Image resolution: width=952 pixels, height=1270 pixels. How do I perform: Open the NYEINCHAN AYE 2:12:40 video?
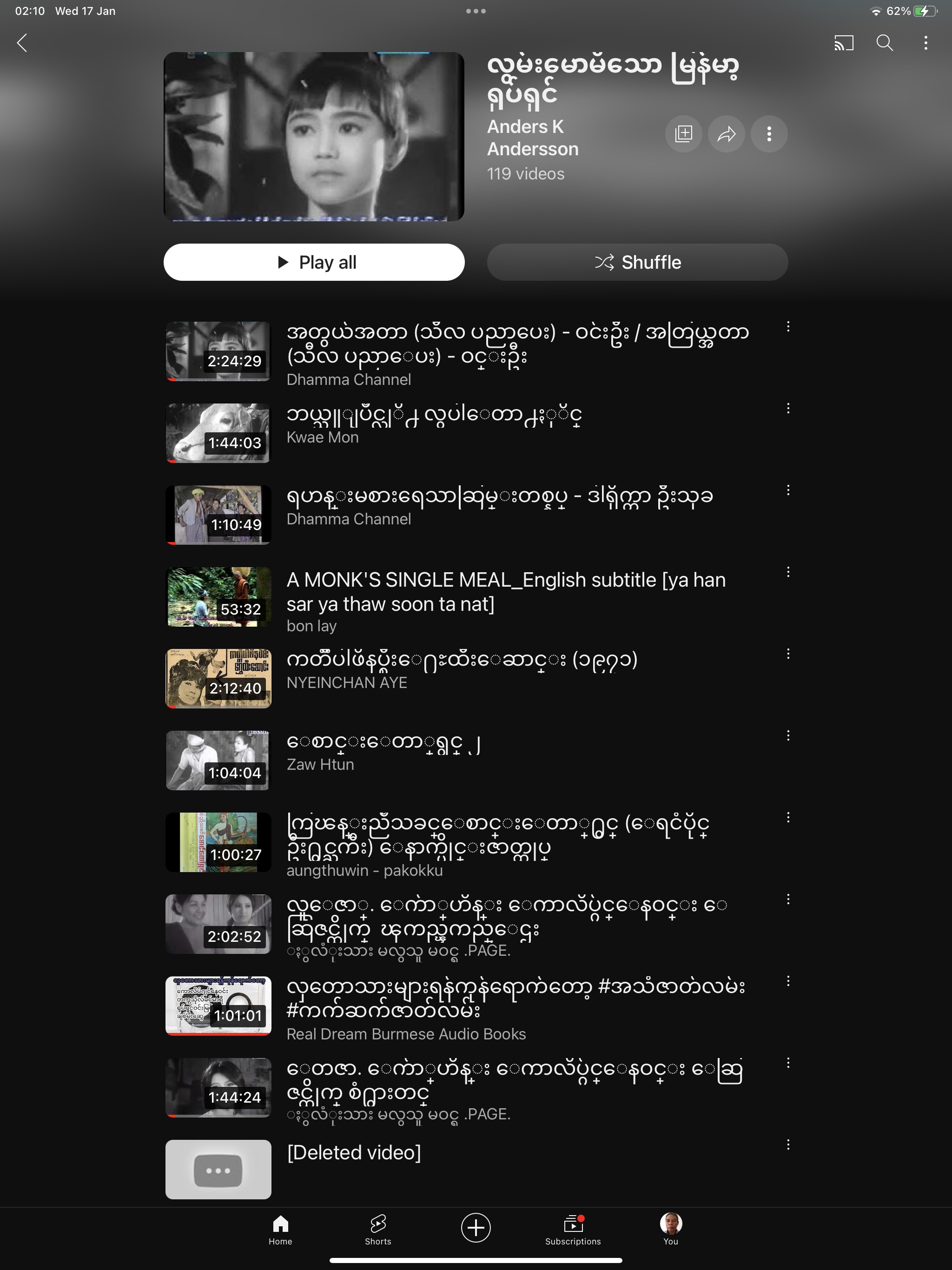click(218, 679)
